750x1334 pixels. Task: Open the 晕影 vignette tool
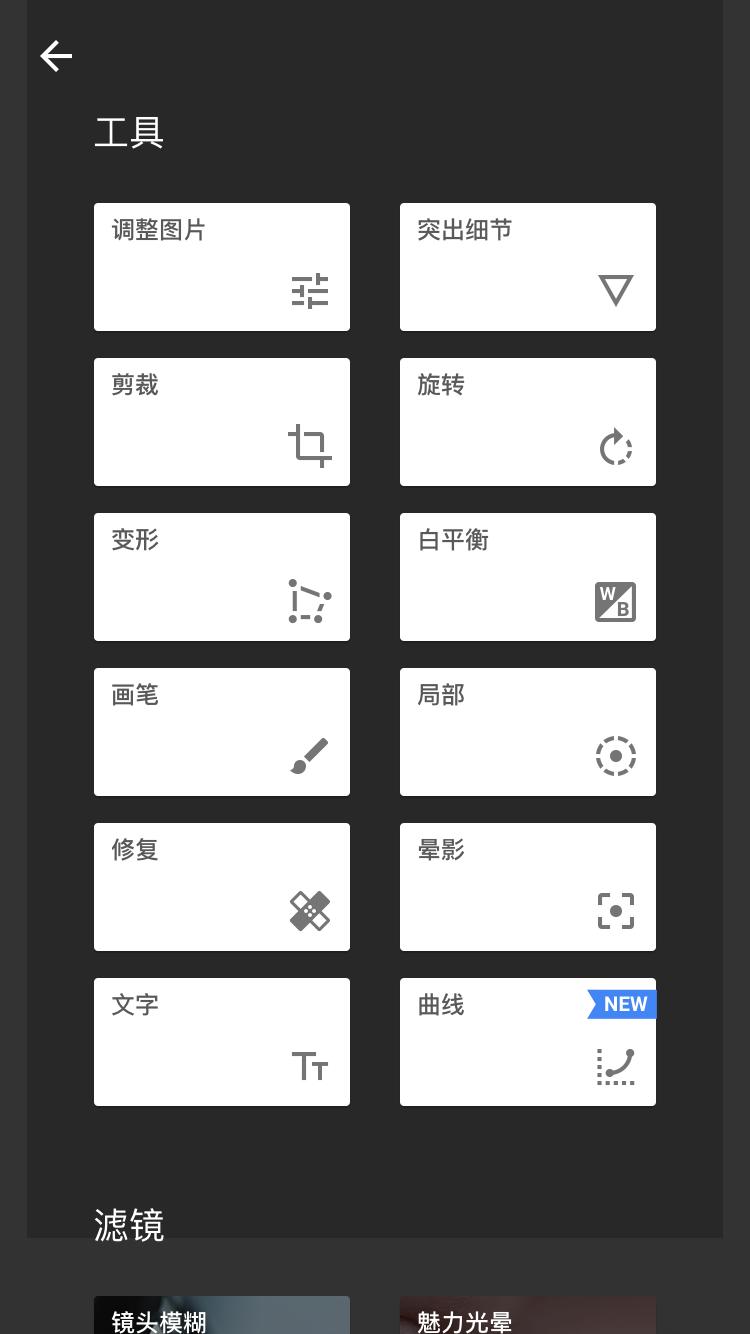528,887
